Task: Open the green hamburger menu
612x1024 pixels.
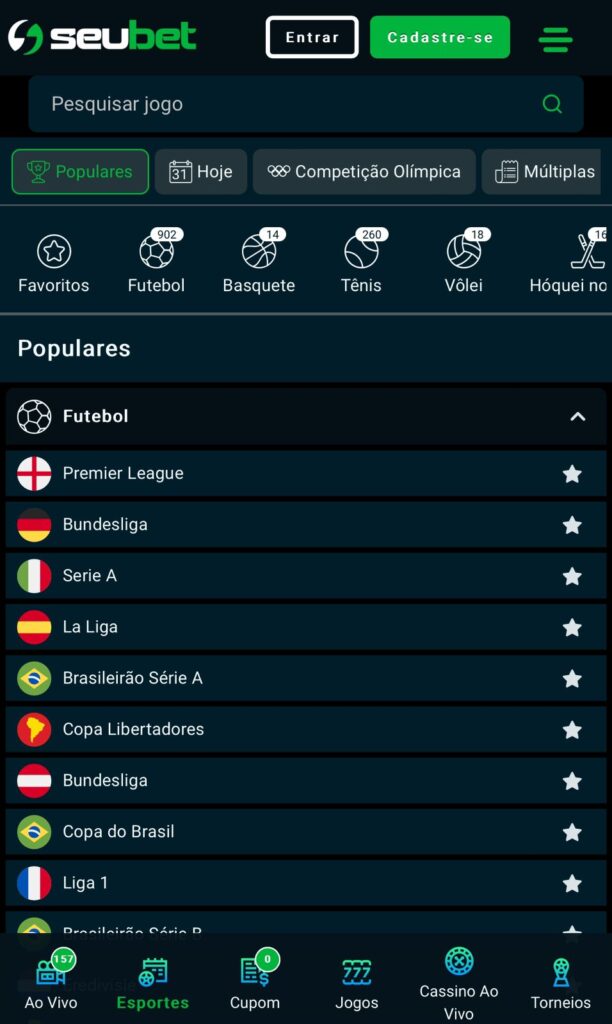Action: pos(555,39)
